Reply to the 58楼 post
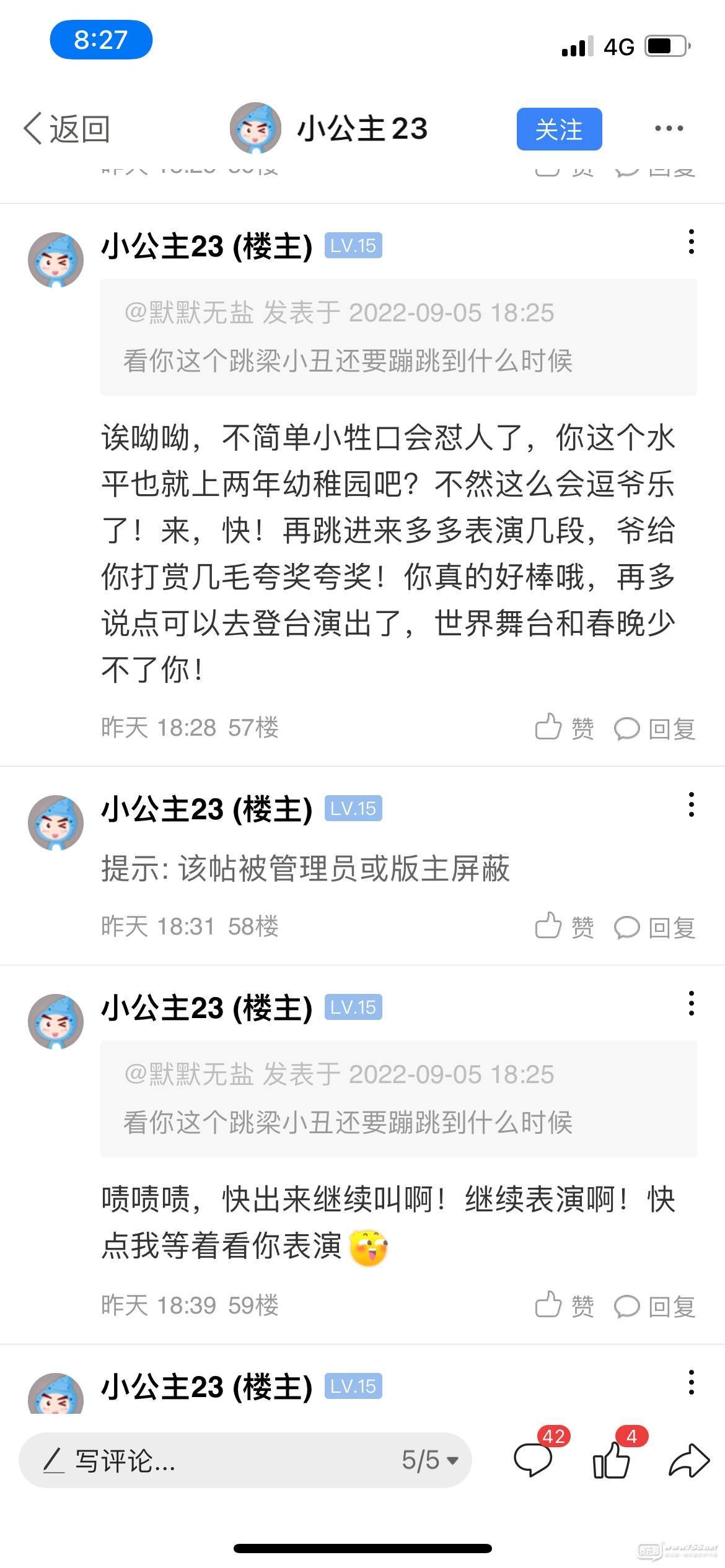 (654, 927)
